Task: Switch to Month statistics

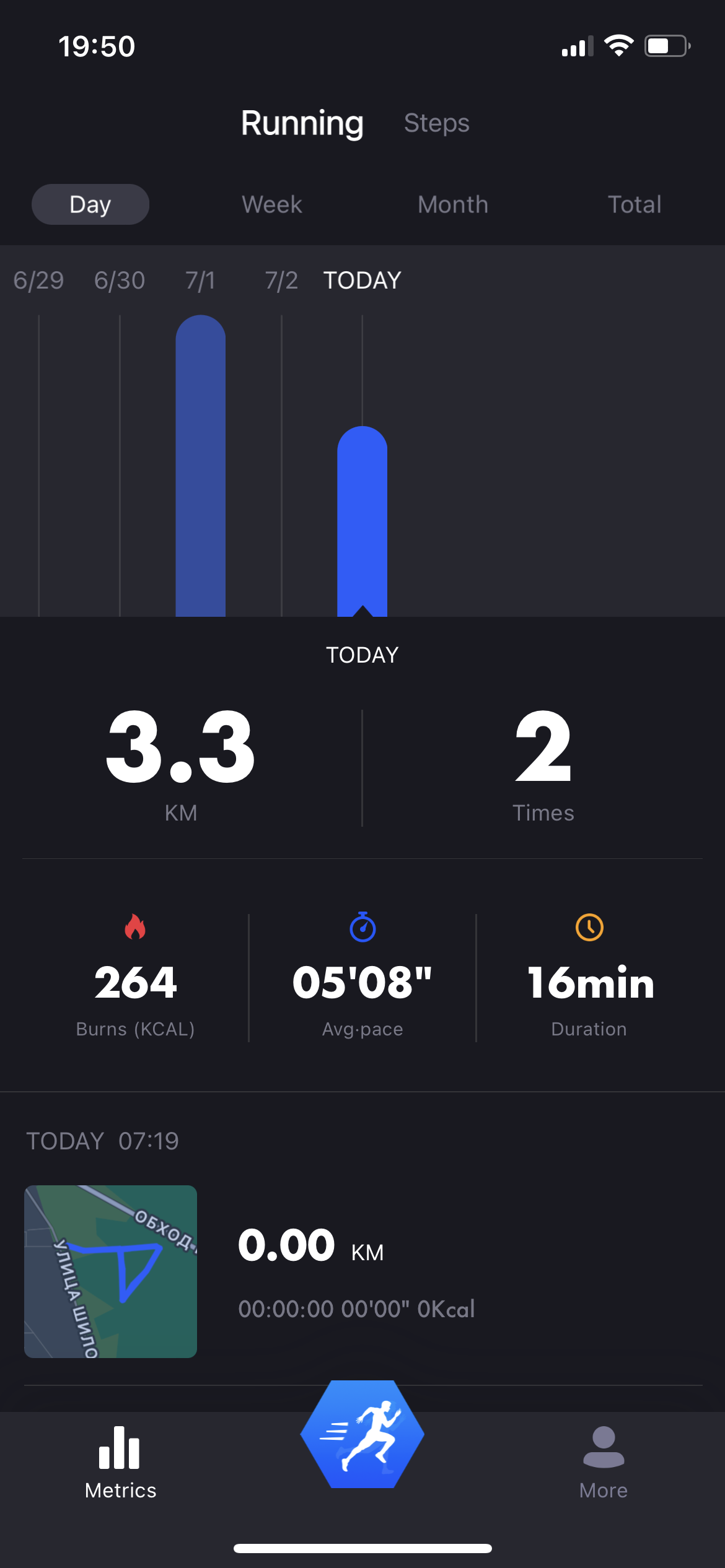Action: [453, 204]
